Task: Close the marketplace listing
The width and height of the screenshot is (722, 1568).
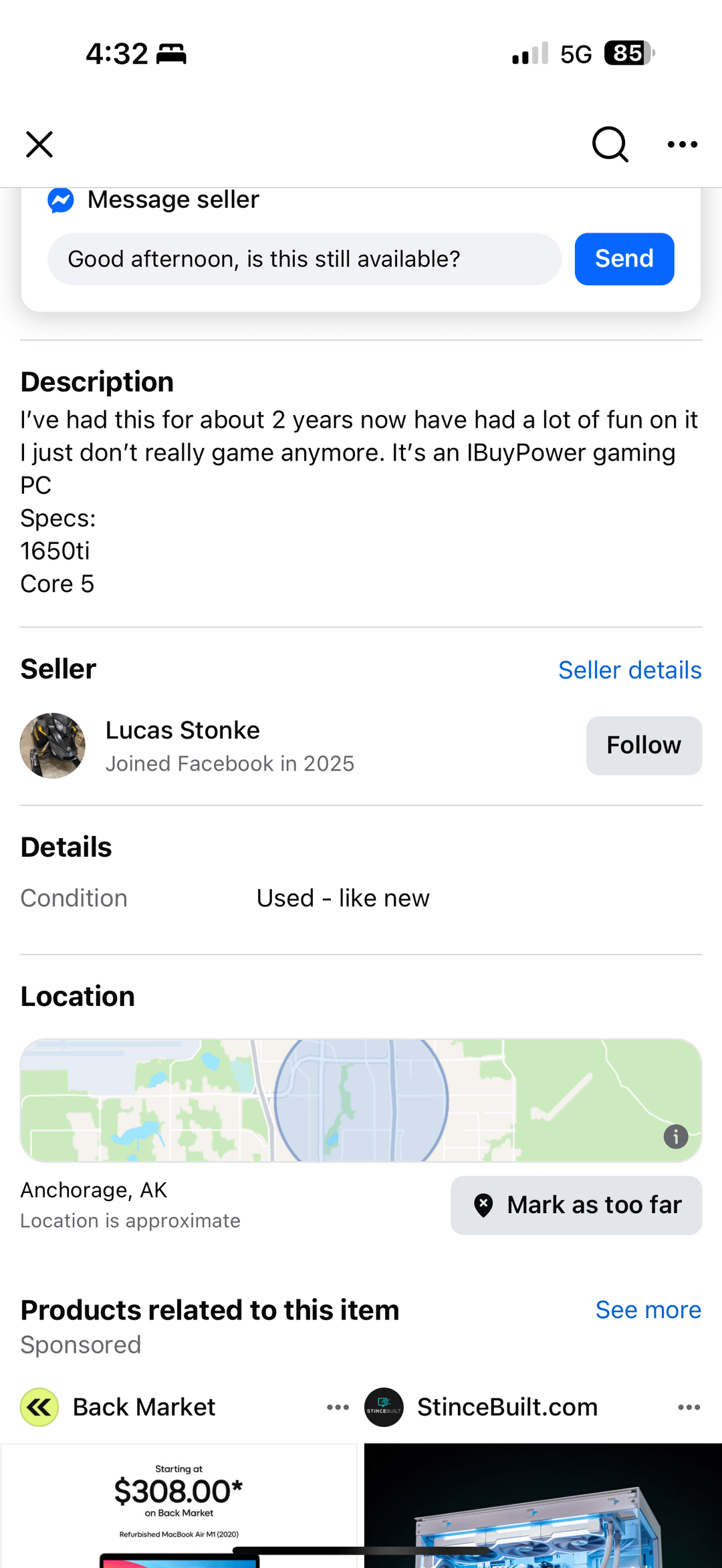Action: click(x=39, y=144)
